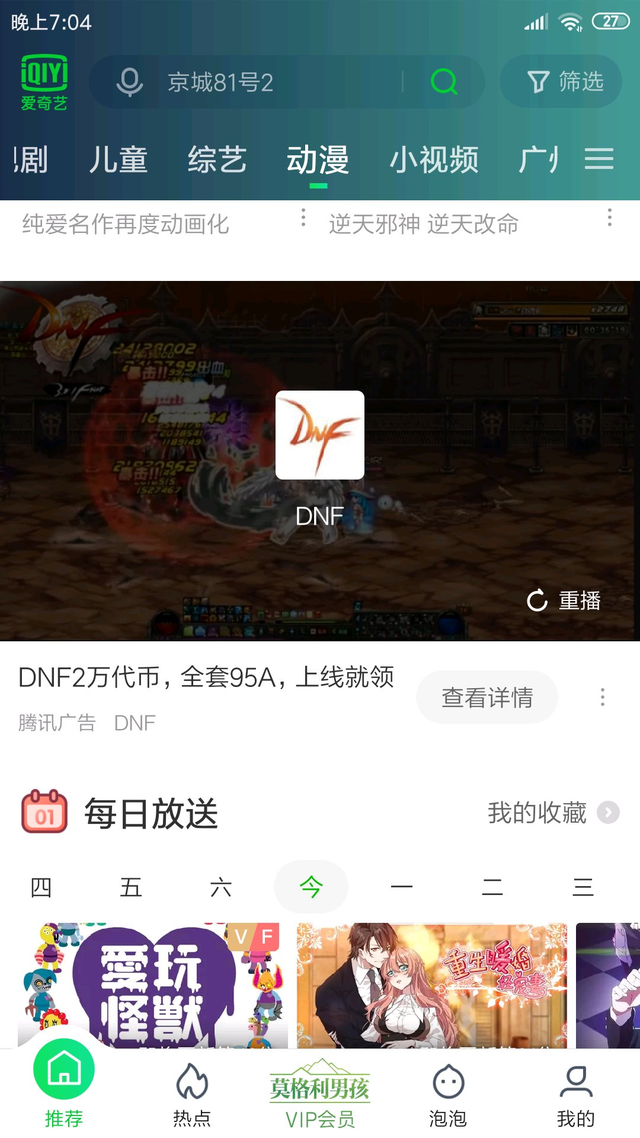Image resolution: width=640 pixels, height=1138 pixels.
Task: Open the 筛选 filter button
Action: [x=565, y=82]
